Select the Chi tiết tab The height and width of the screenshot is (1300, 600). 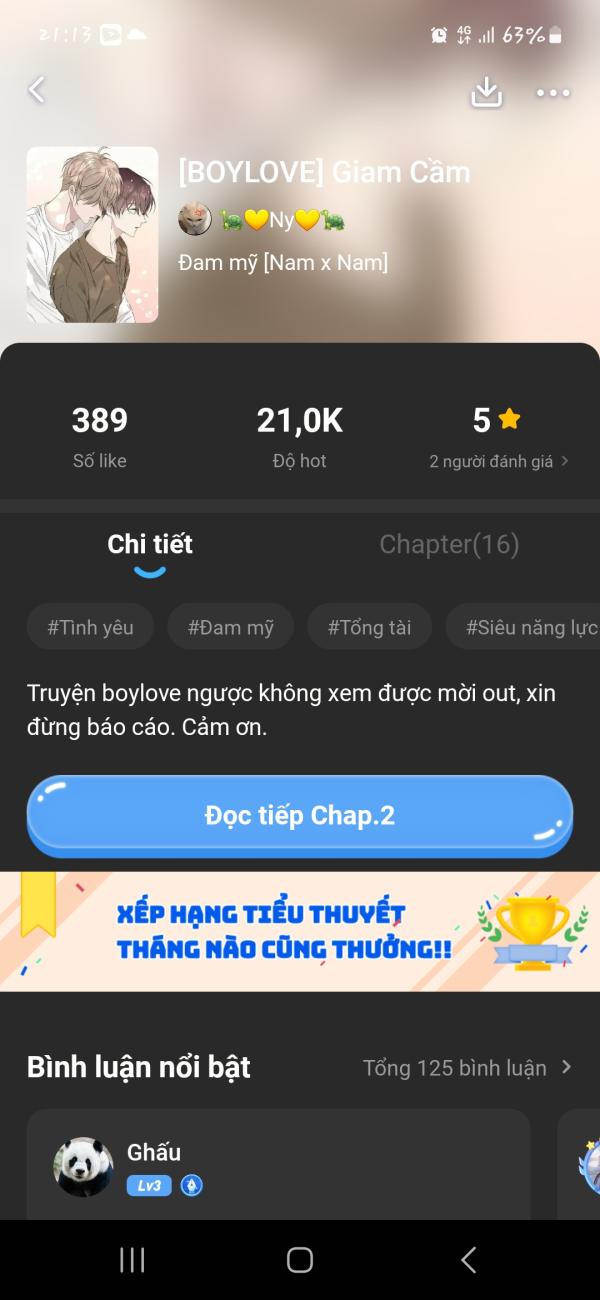pyautogui.click(x=150, y=544)
